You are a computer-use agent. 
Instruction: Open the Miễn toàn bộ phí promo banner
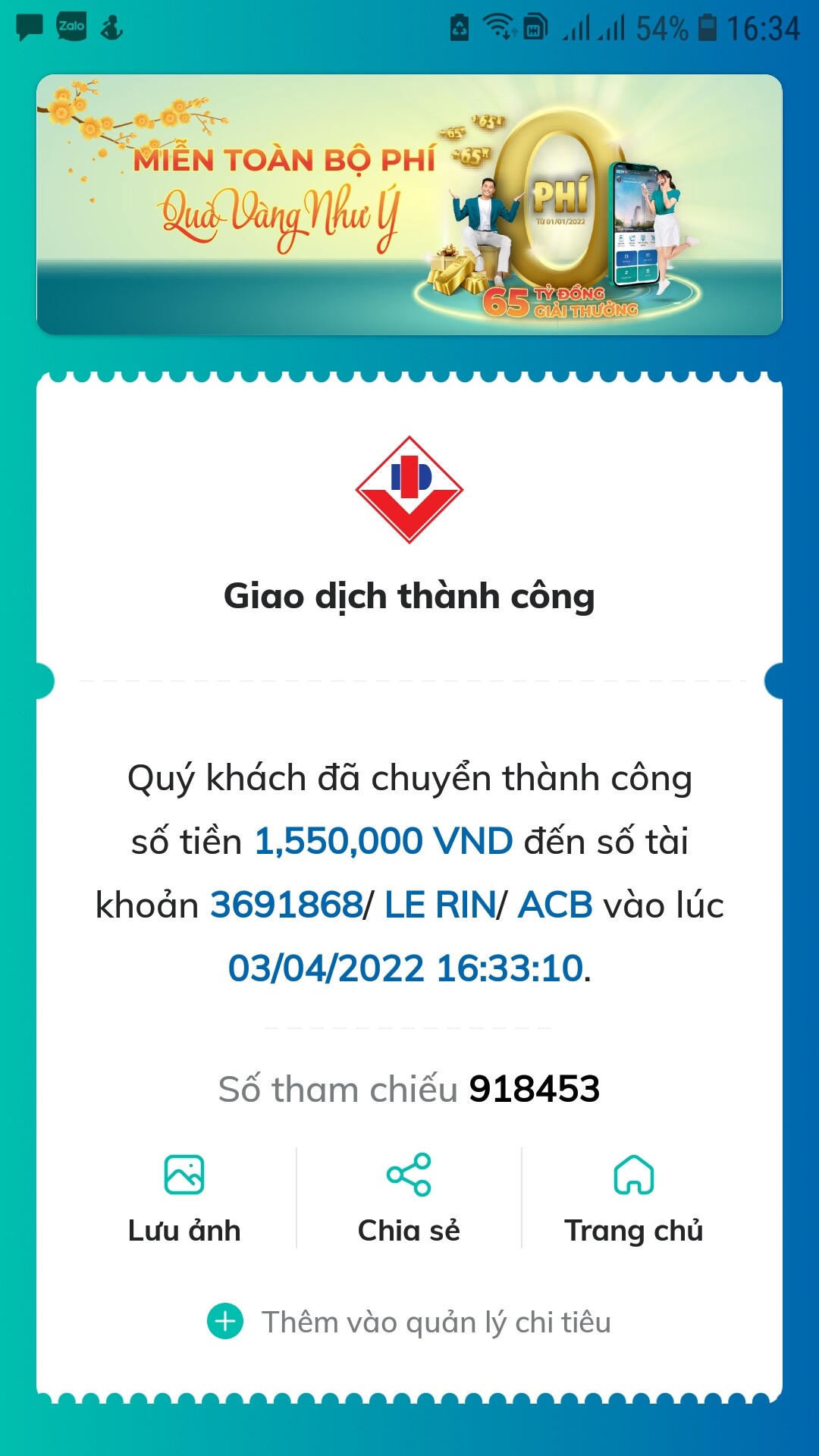[x=409, y=205]
